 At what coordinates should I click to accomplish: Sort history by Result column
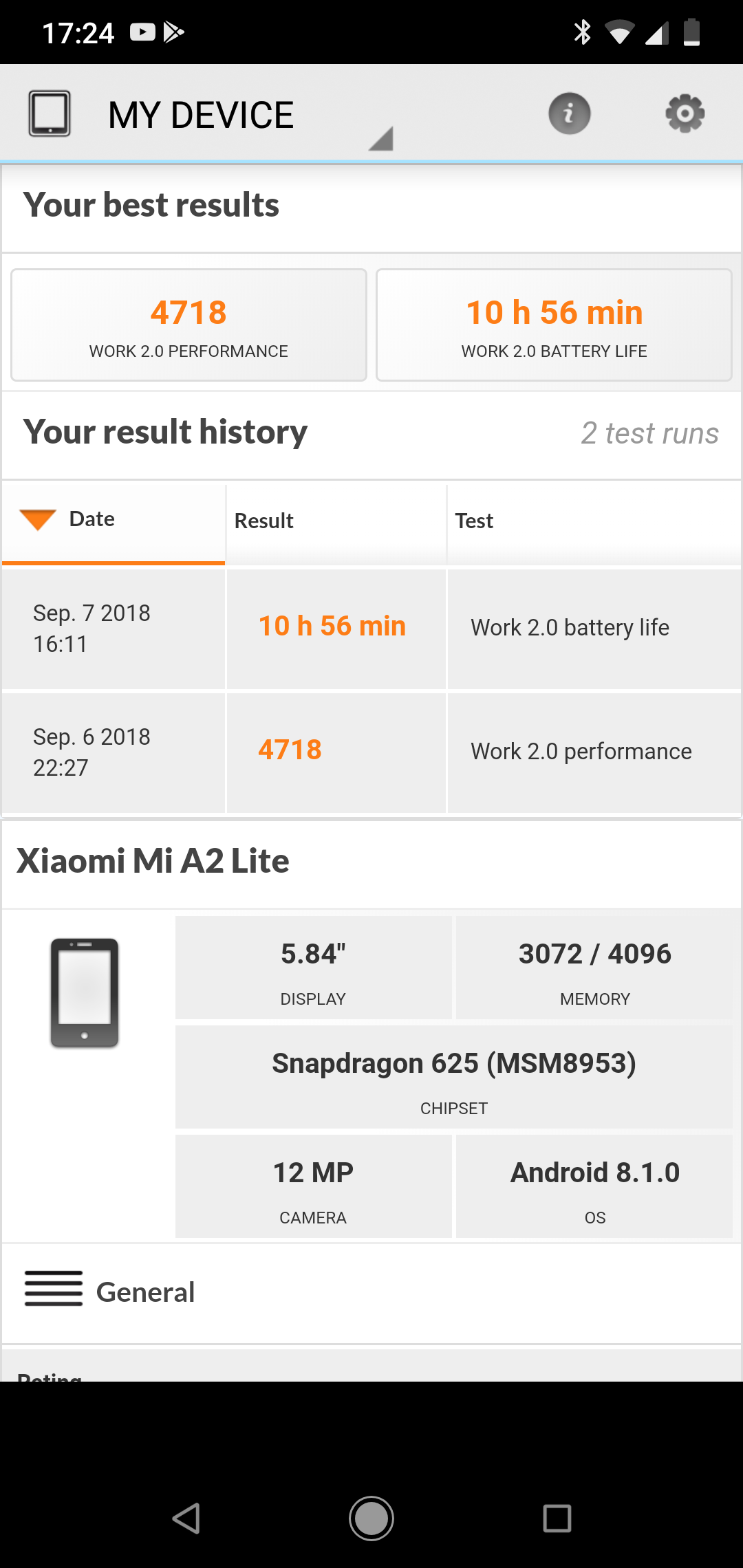pos(336,523)
